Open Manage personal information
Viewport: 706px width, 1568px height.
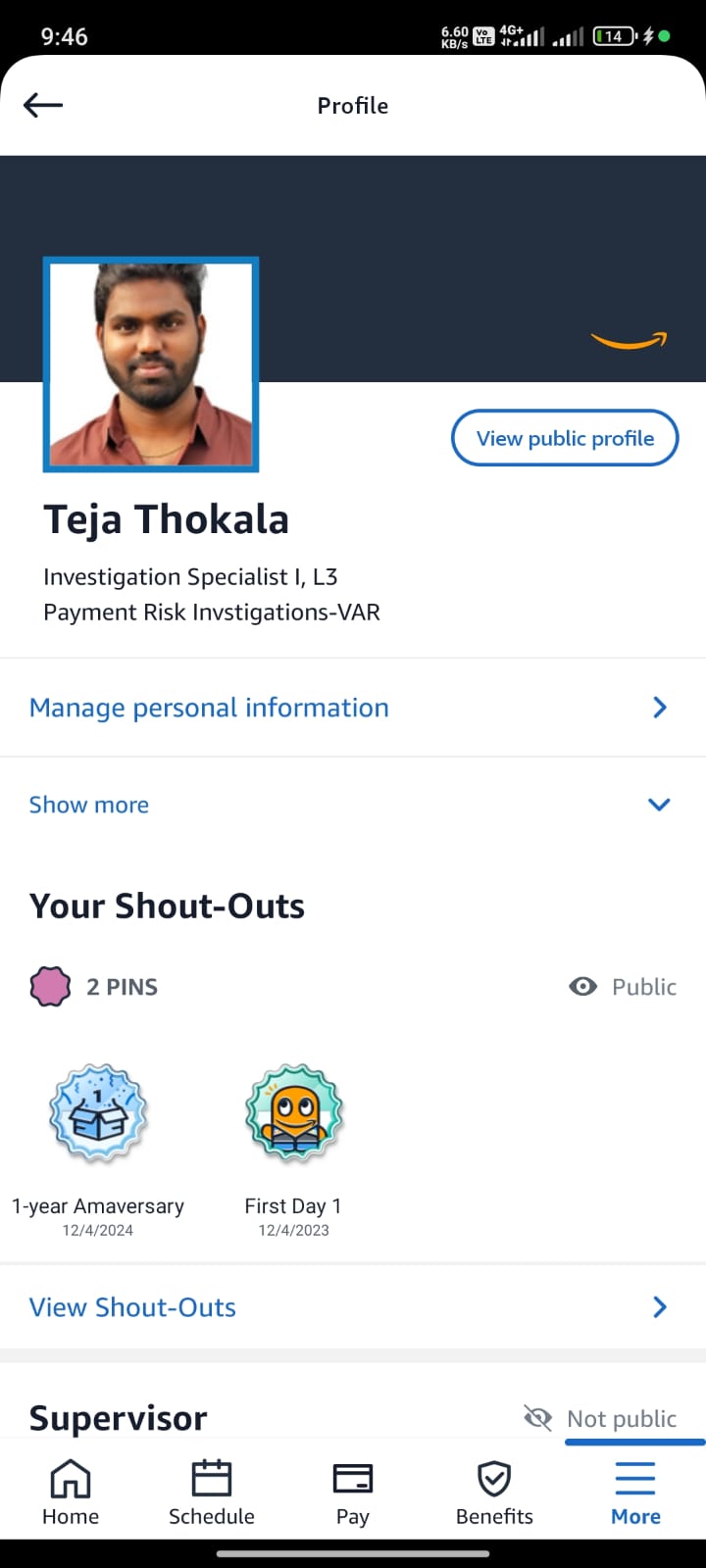pyautogui.click(x=352, y=708)
